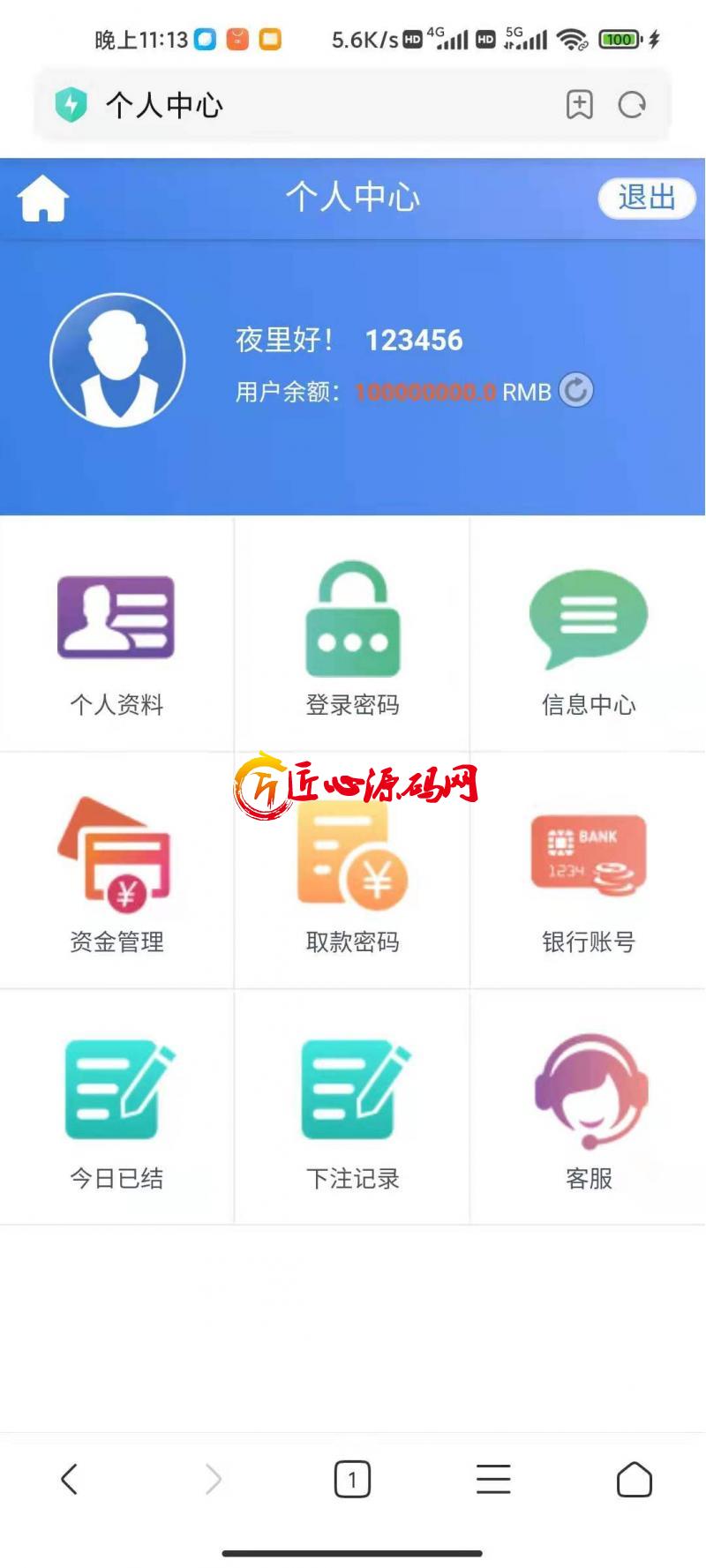
Task: Go to the browser home page
Action: (634, 1479)
